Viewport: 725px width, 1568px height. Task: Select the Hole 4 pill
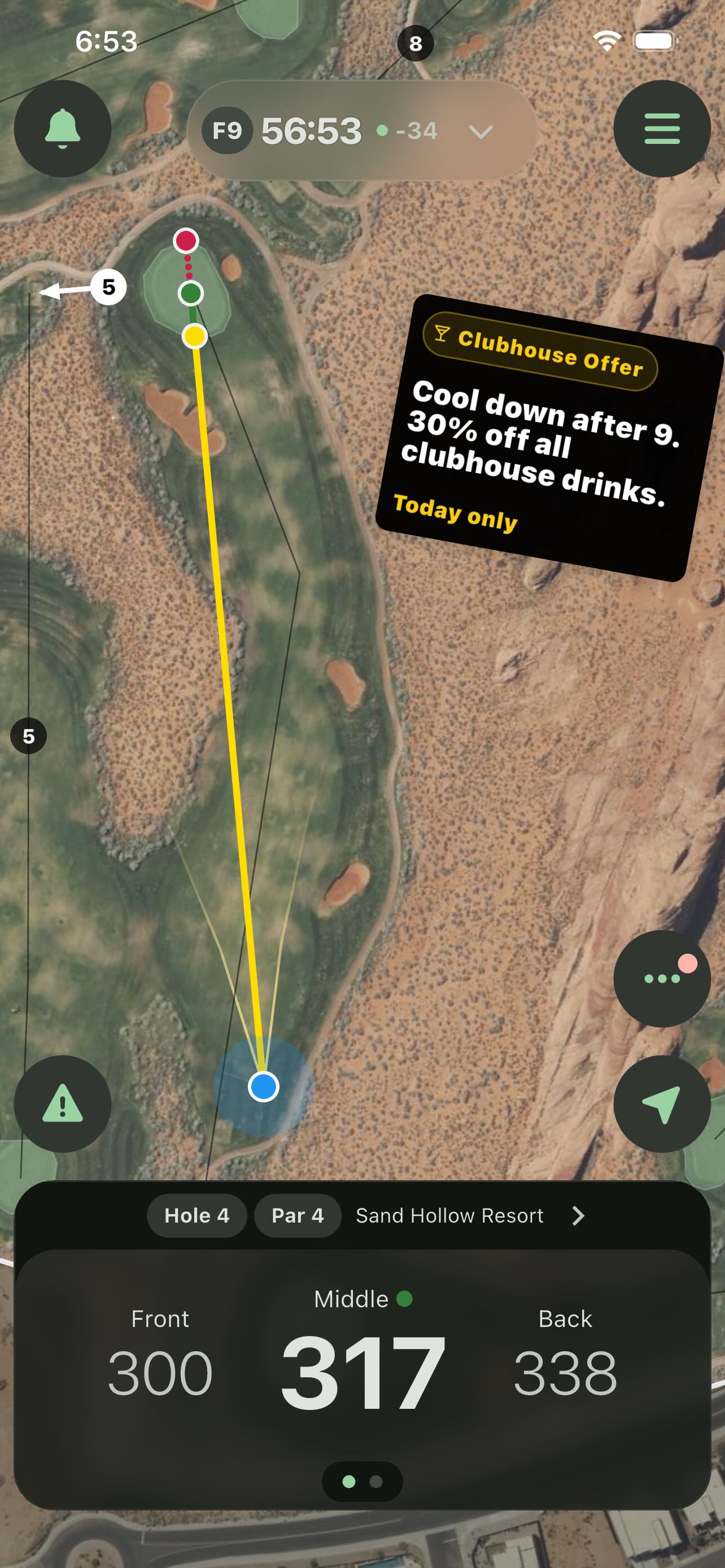(196, 1216)
